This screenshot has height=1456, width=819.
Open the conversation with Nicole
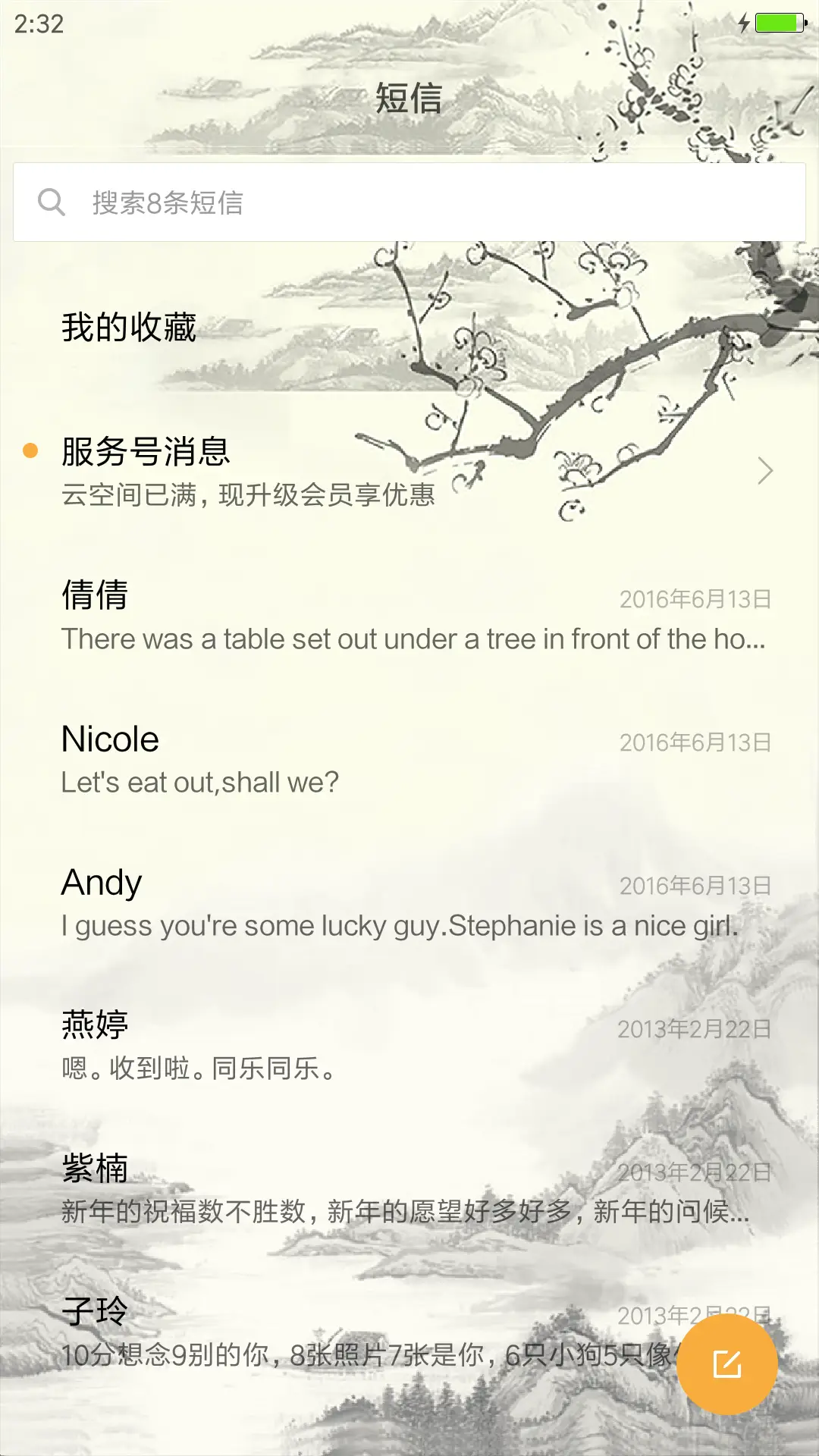(303, 757)
